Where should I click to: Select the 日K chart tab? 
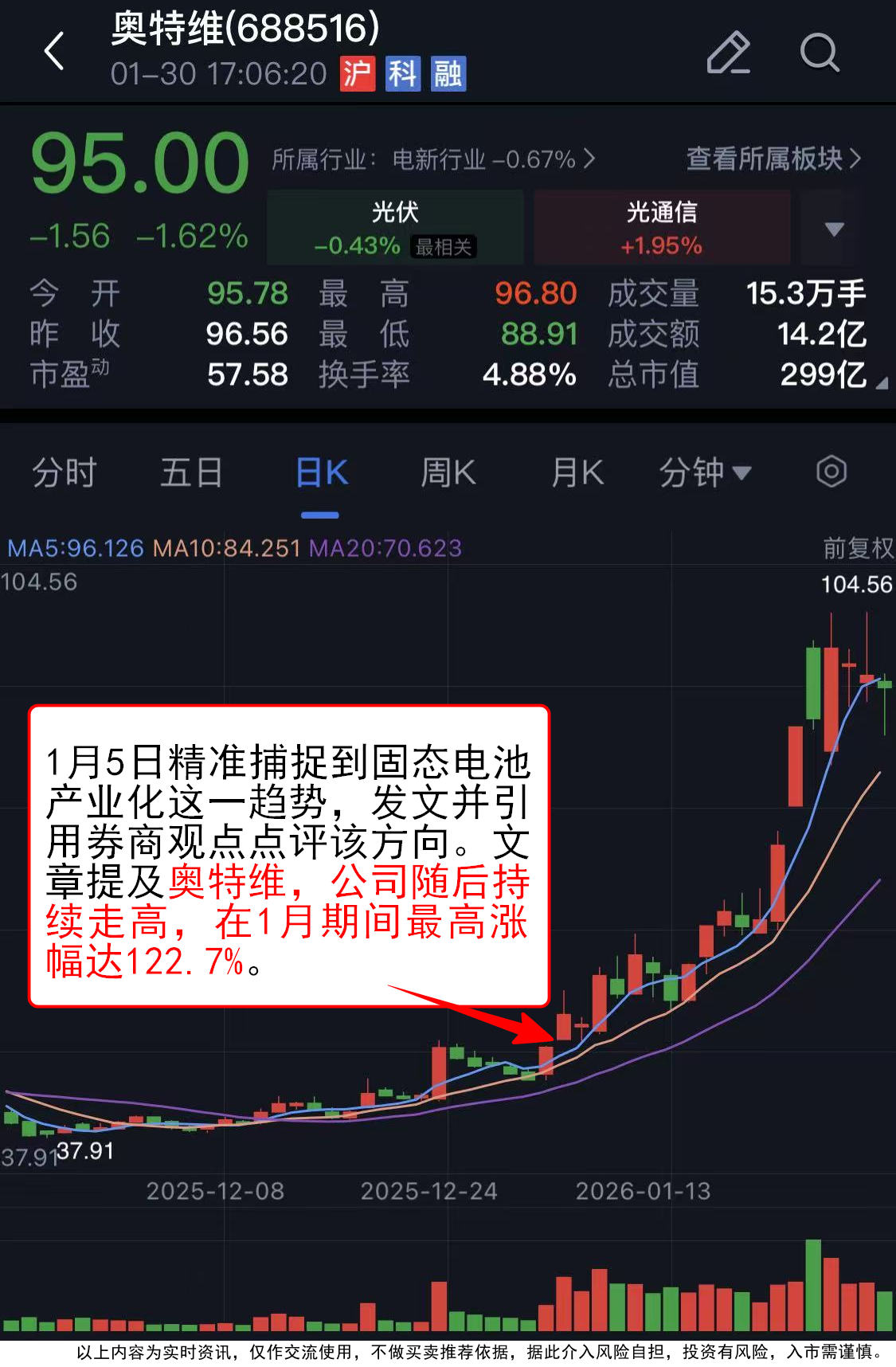[x=321, y=472]
